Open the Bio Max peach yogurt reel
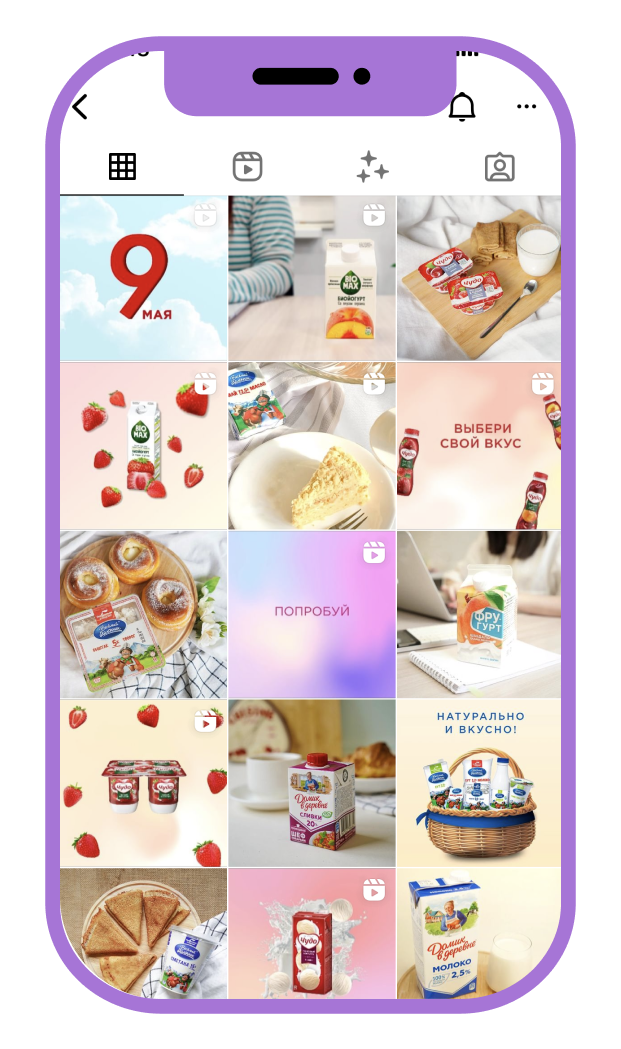Screen dimensions: 621x1049 (311, 278)
